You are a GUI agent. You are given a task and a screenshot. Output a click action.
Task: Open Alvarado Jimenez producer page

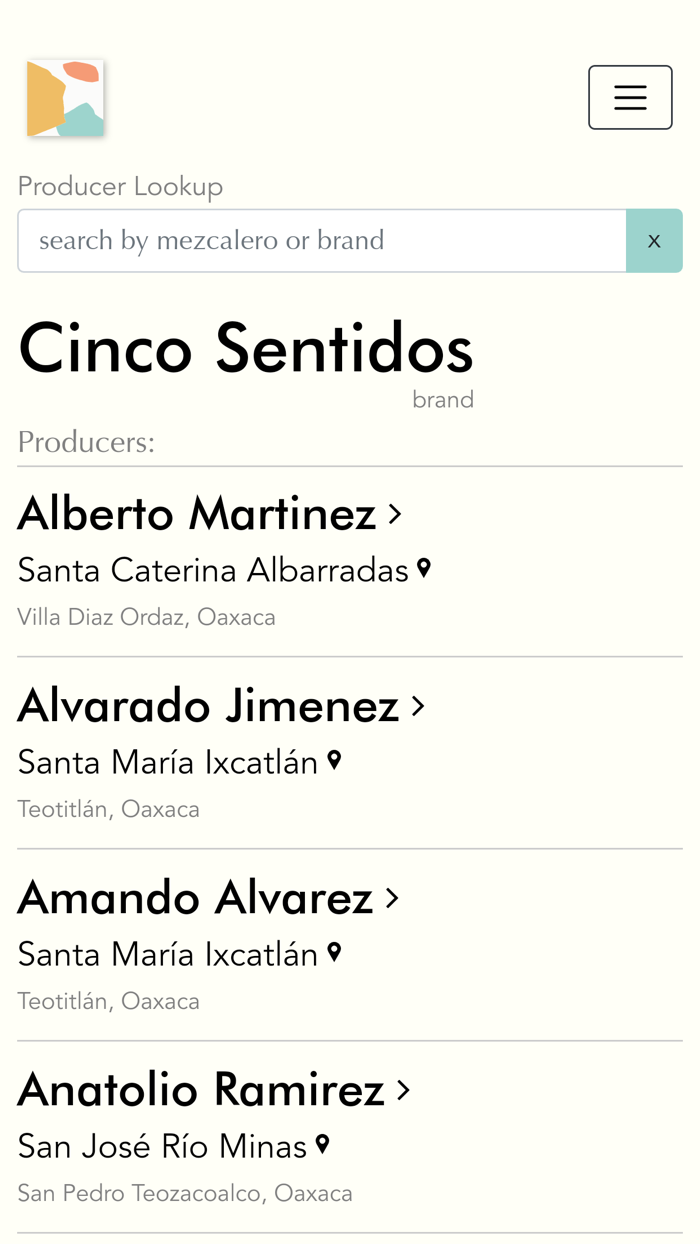221,706
